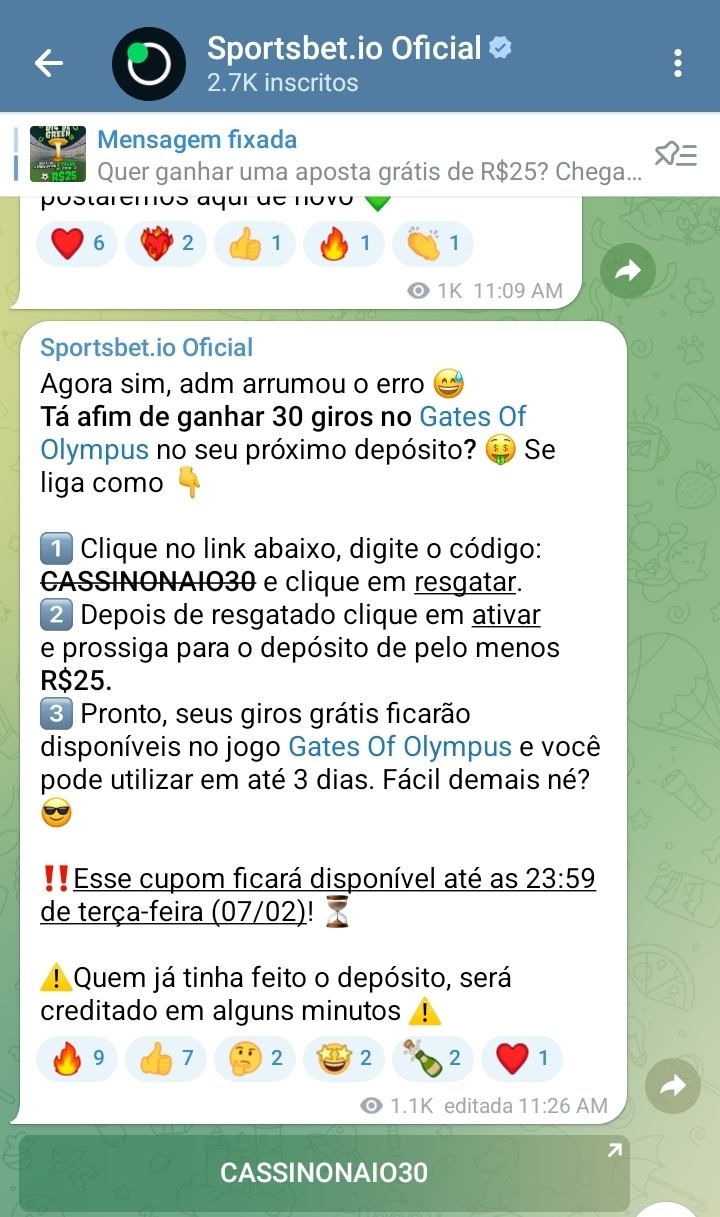Viewport: 720px width, 1217px height.
Task: Go back from the channel
Action: pyautogui.click(x=48, y=63)
